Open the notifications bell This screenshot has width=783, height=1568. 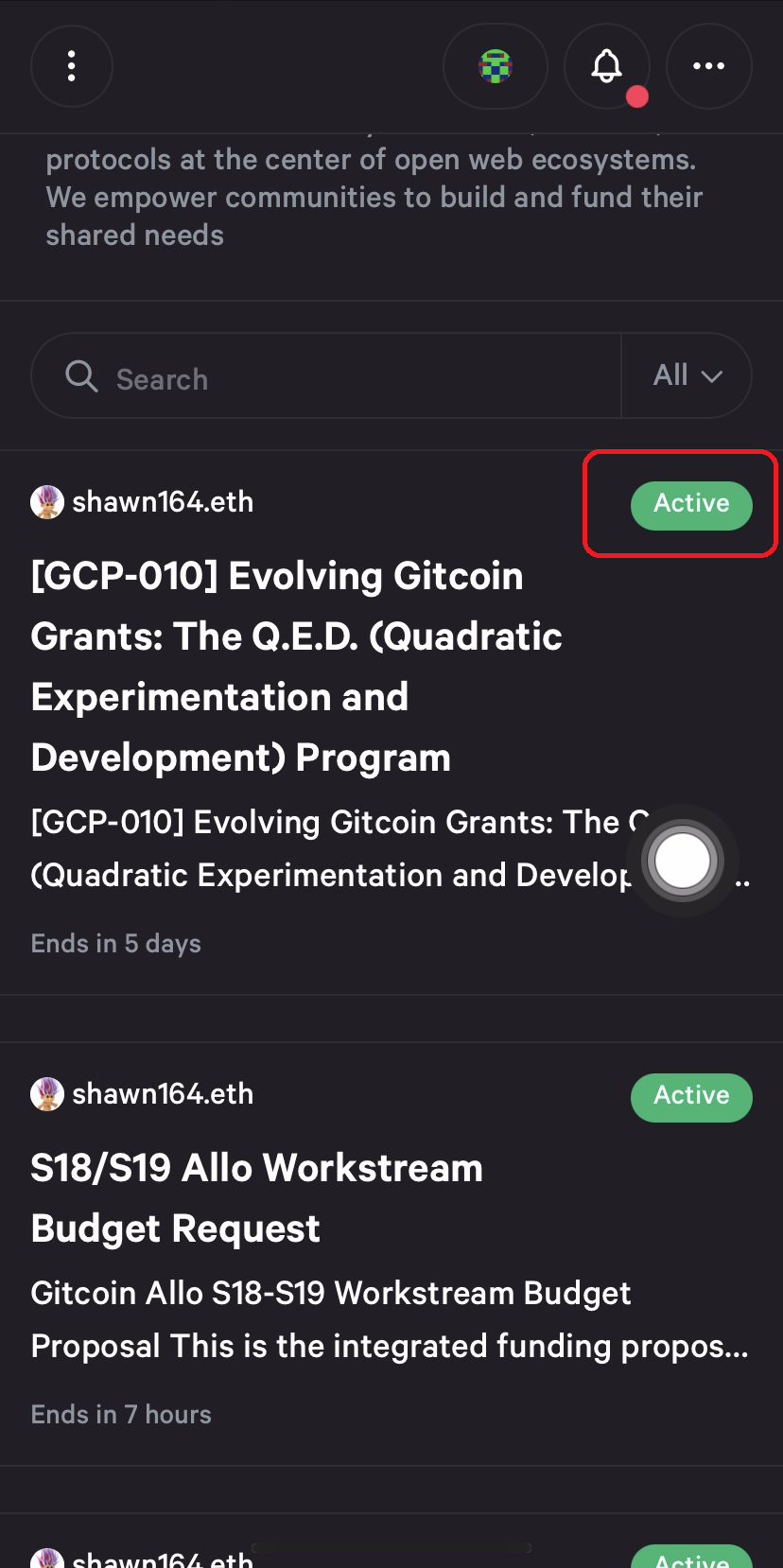607,66
